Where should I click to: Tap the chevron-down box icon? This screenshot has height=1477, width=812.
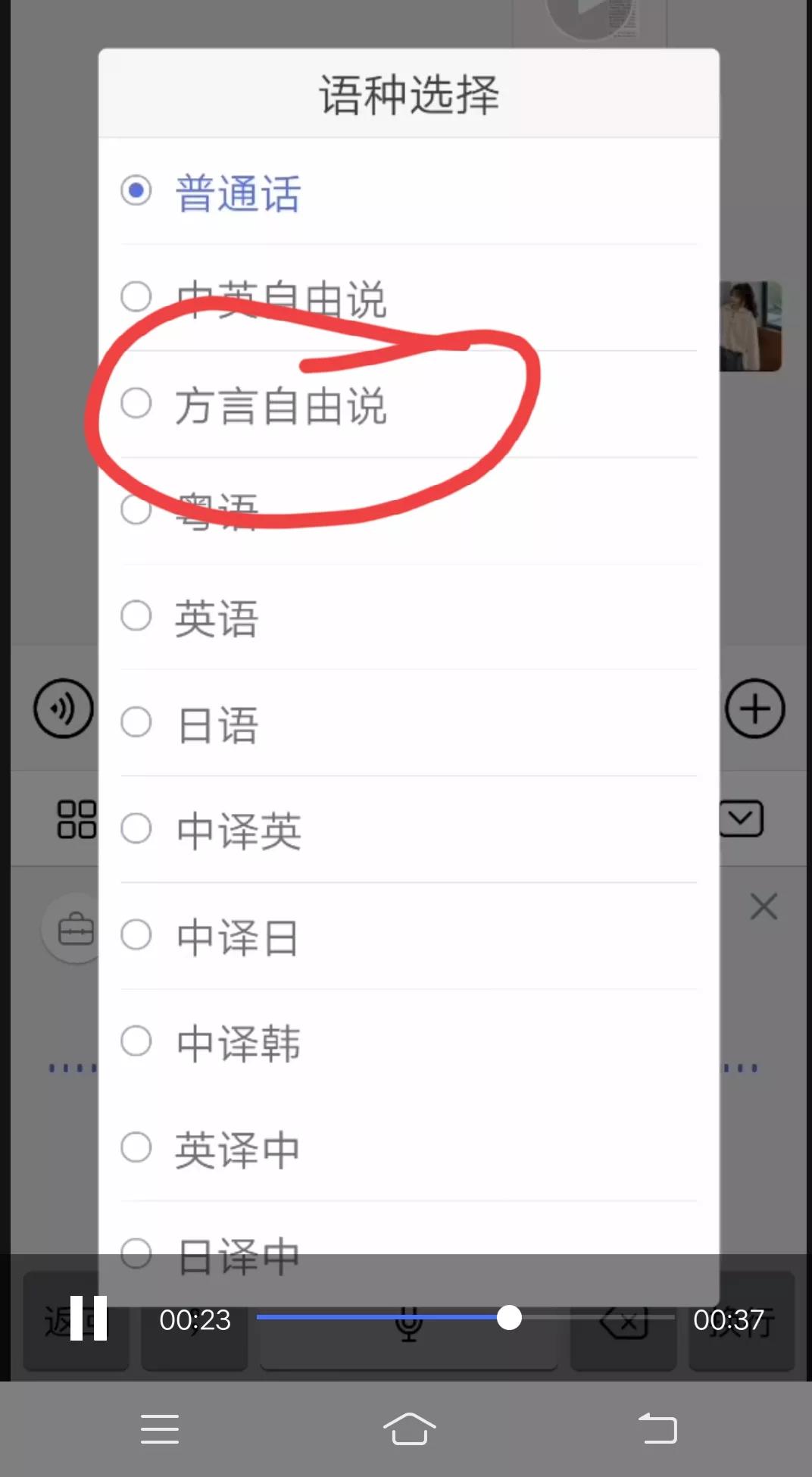(x=740, y=819)
